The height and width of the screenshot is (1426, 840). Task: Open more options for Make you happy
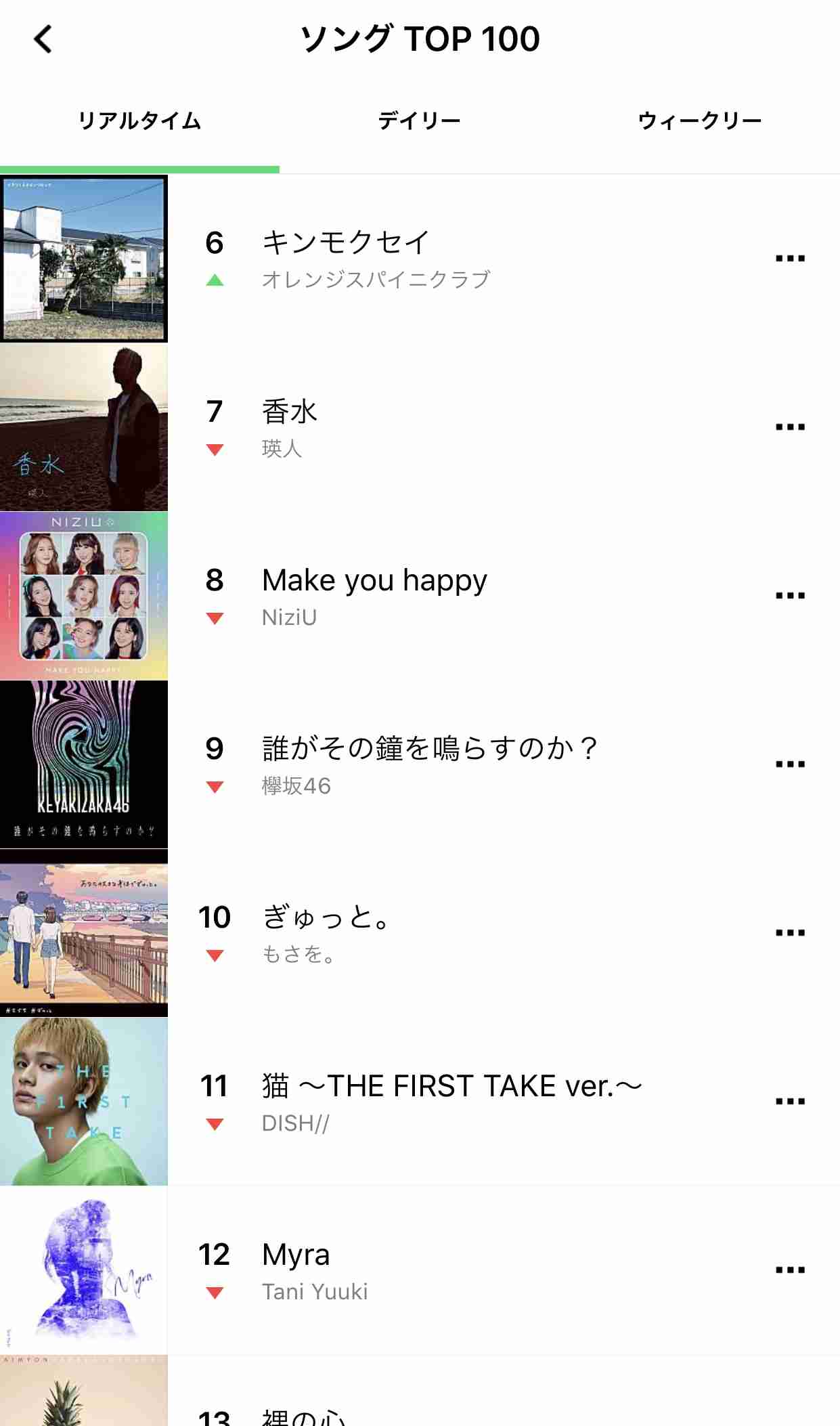click(790, 596)
